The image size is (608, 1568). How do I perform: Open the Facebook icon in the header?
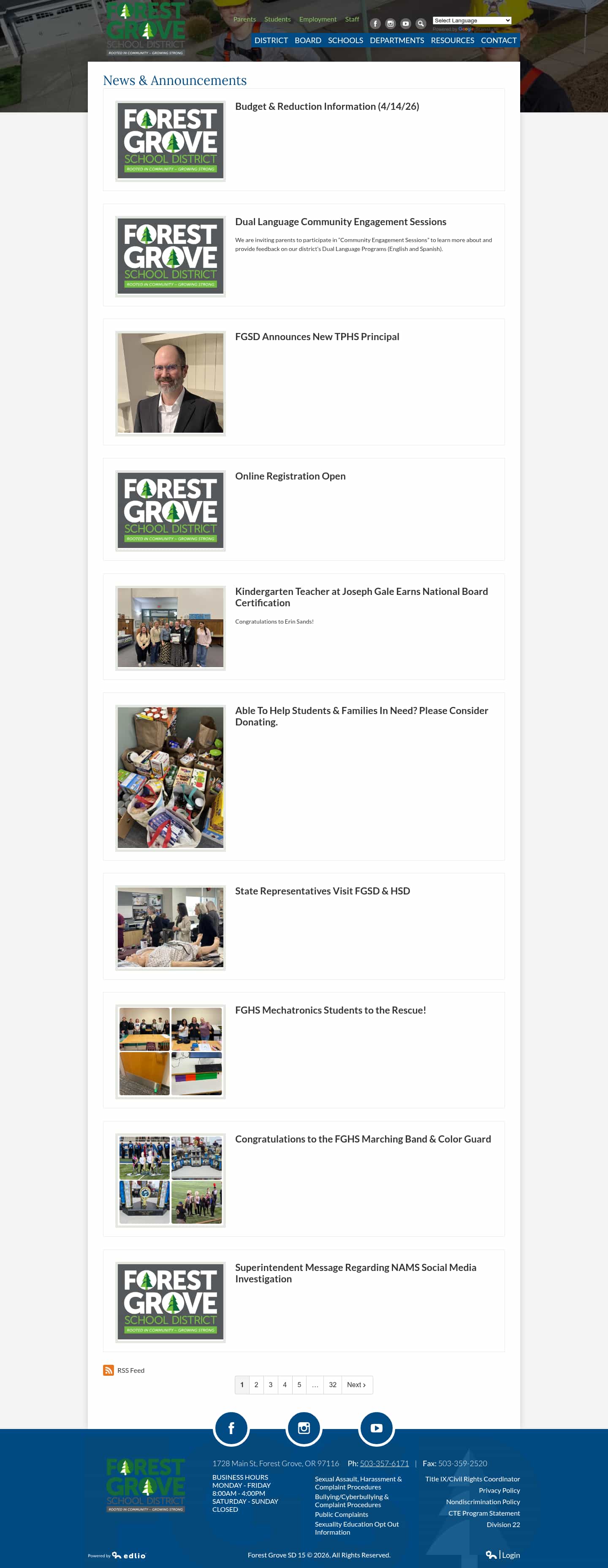(375, 23)
